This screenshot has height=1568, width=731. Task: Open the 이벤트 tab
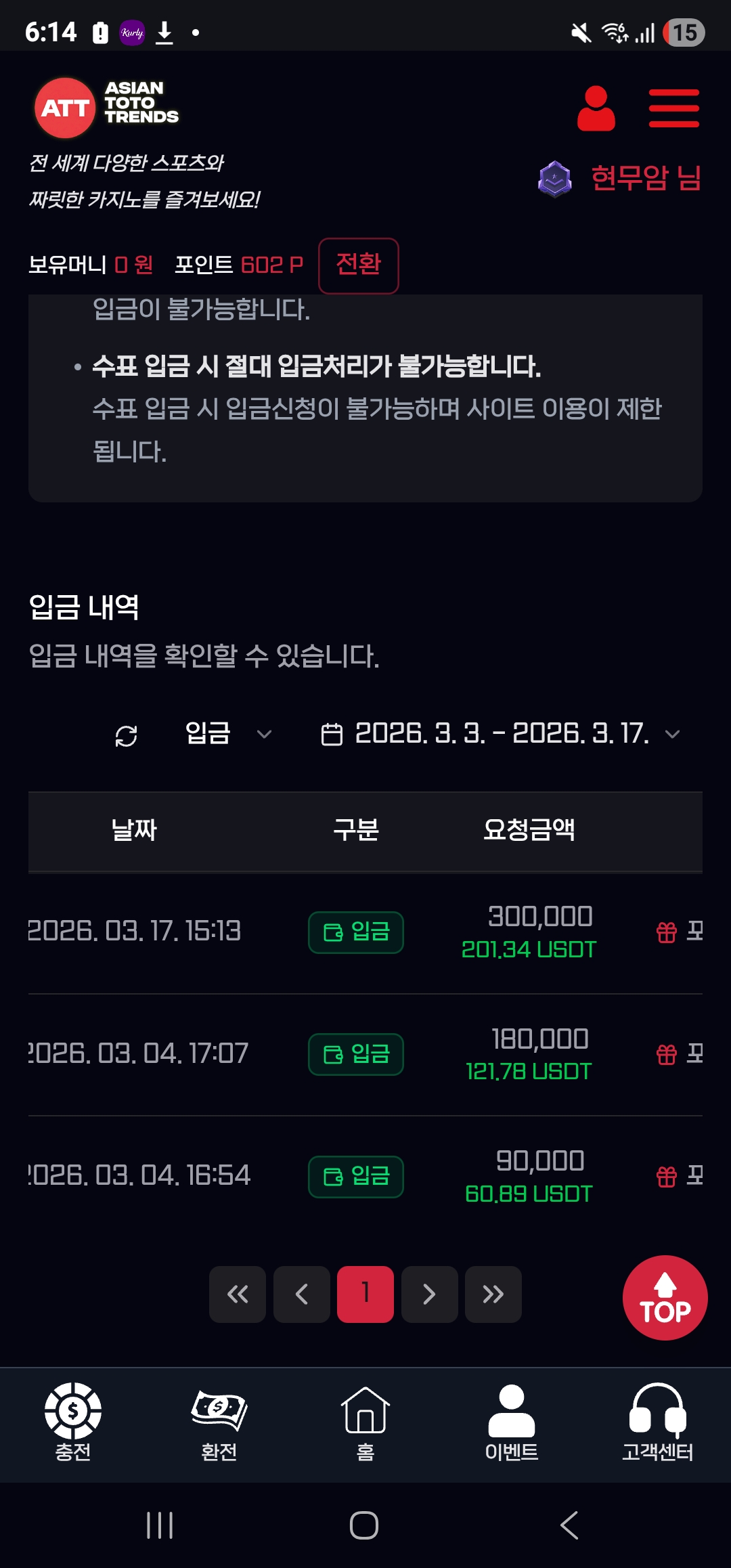(x=512, y=1422)
